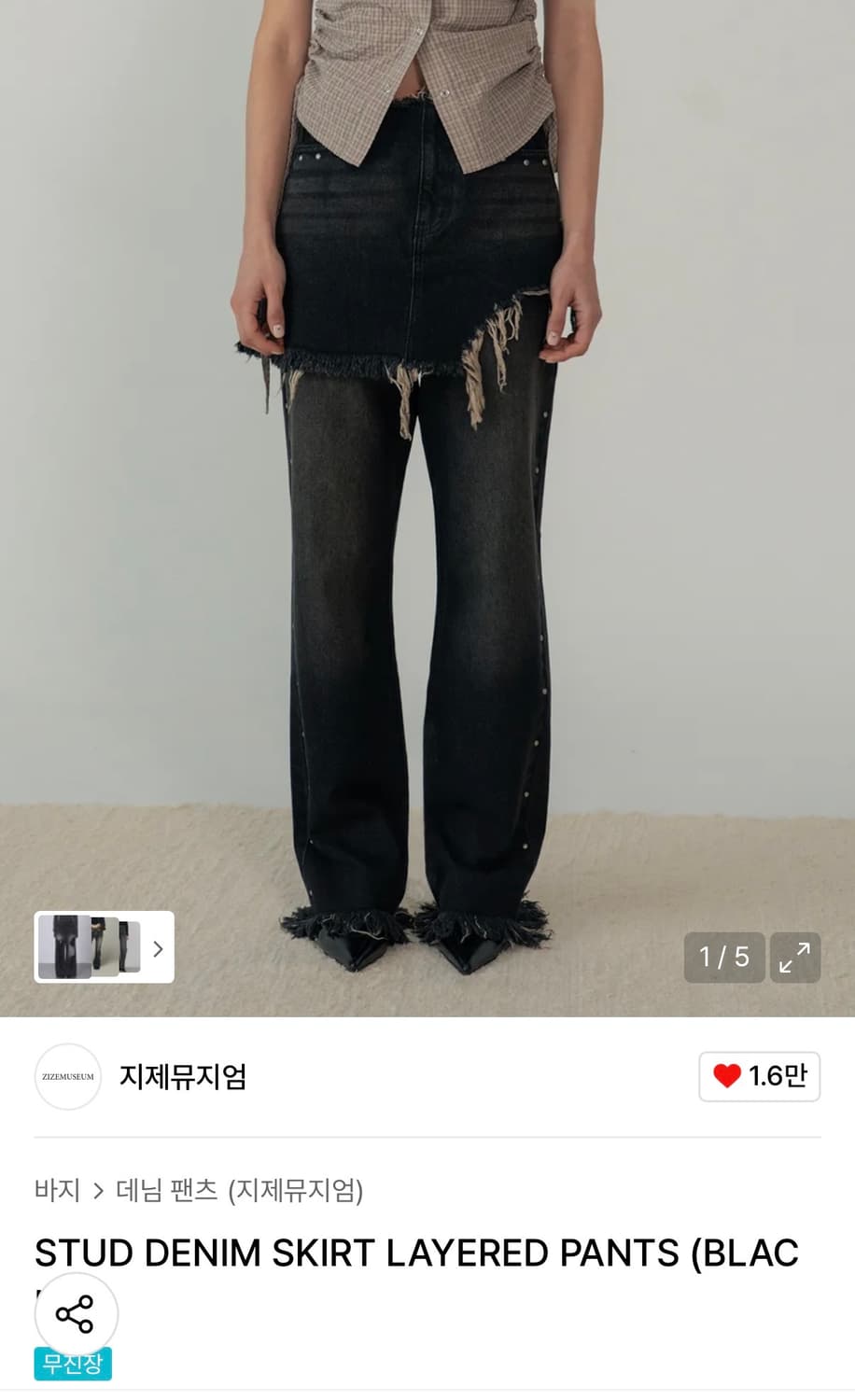
Task: Open STUD DENIM SKIRT LAYERED PANTS product title
Action: click(415, 1254)
